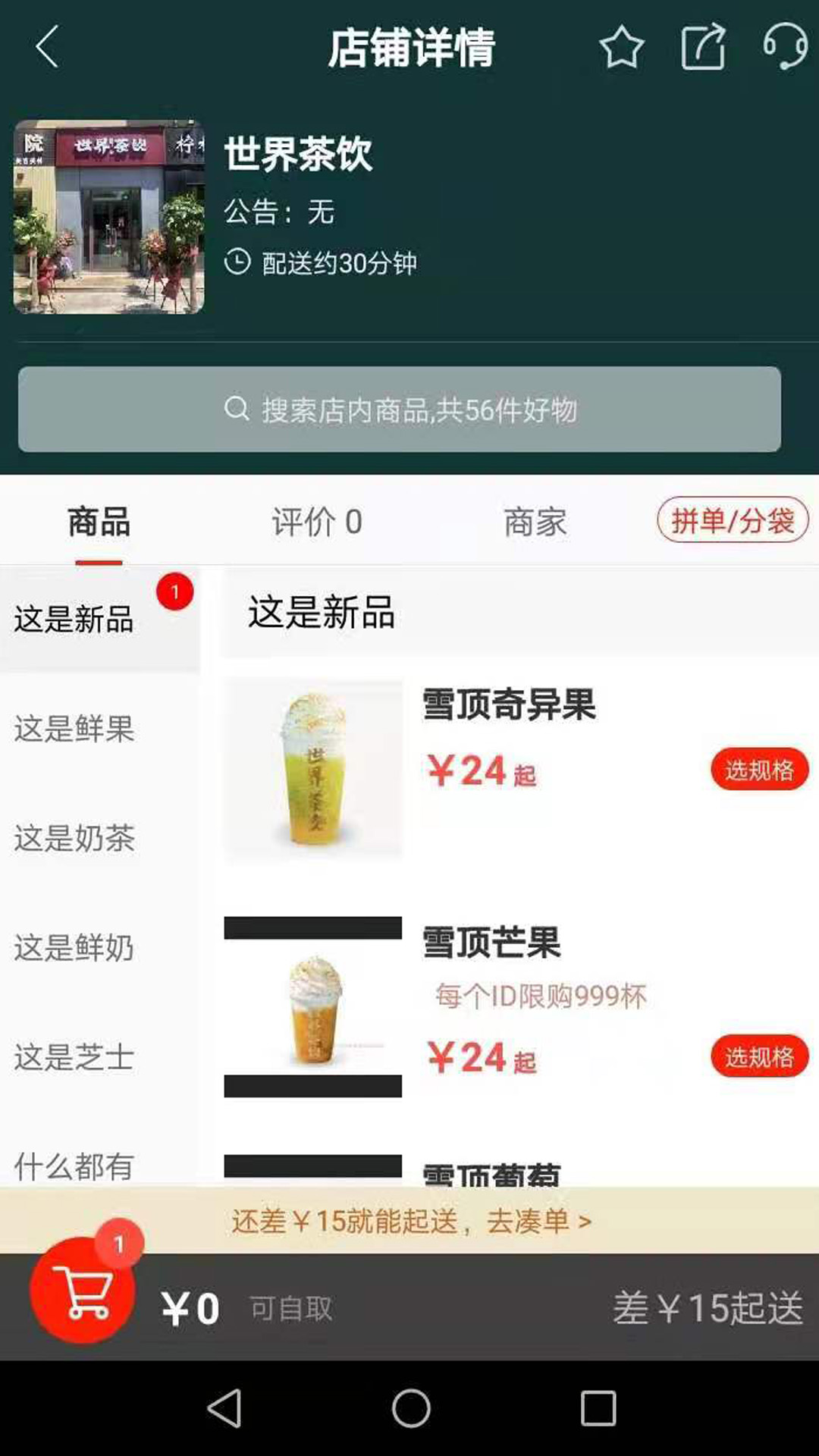Open the shopping cart
The image size is (819, 1456).
pyautogui.click(x=82, y=1291)
